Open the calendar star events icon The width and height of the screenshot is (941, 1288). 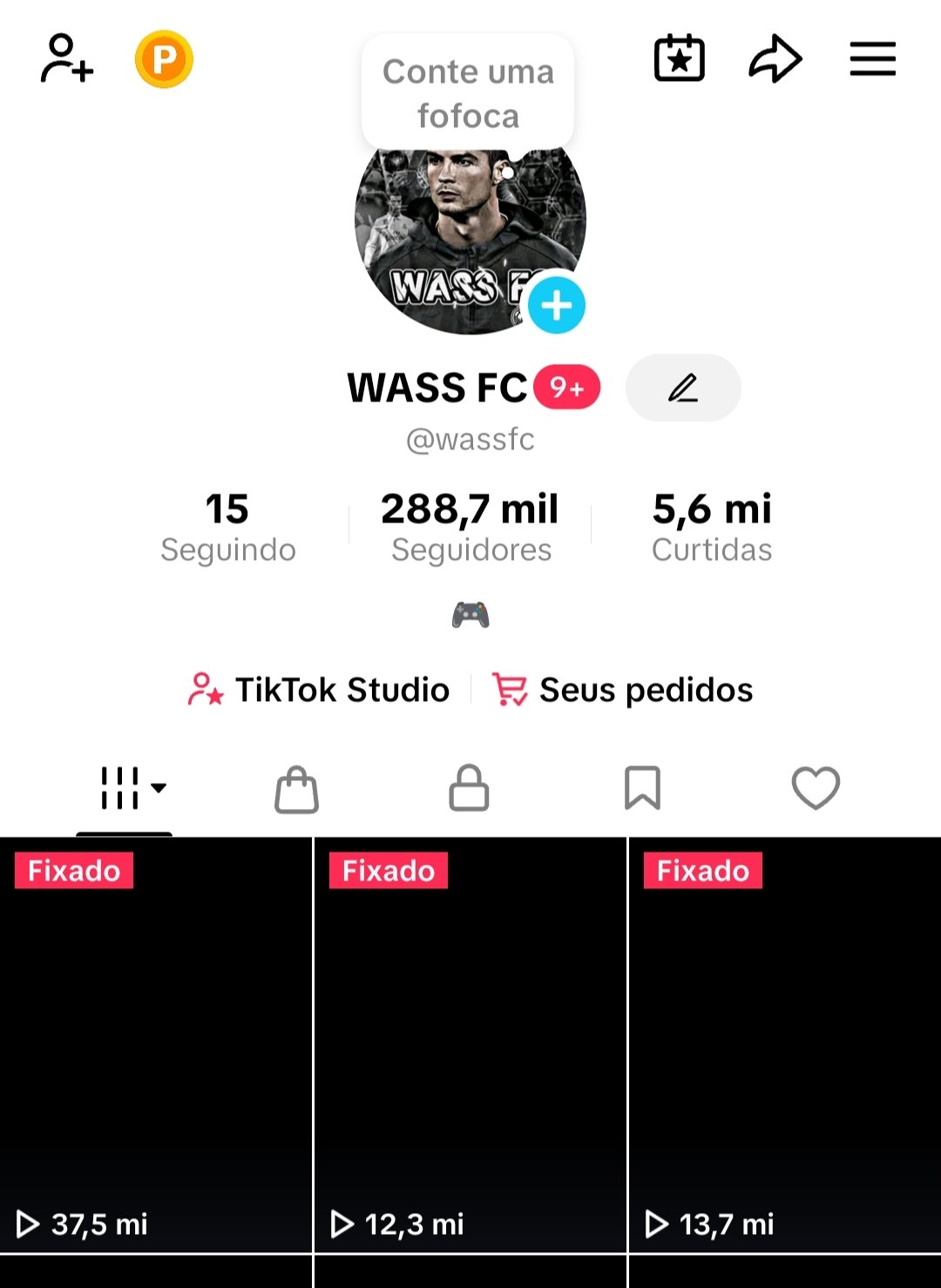coord(680,59)
